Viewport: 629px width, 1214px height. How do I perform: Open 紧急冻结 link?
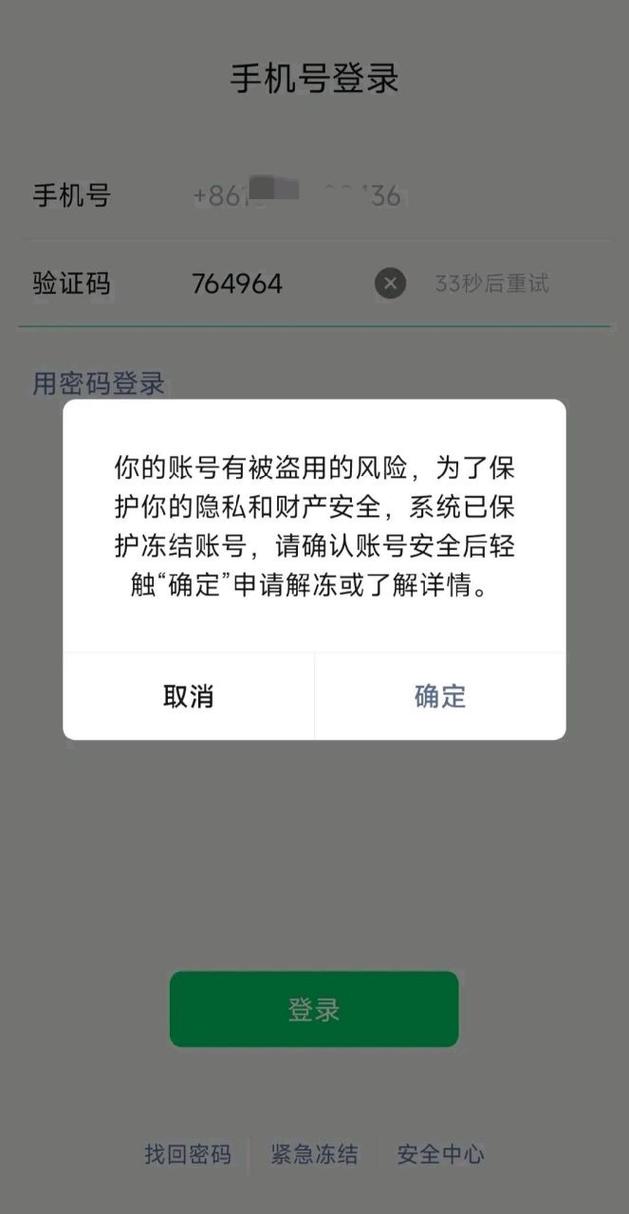click(314, 1154)
